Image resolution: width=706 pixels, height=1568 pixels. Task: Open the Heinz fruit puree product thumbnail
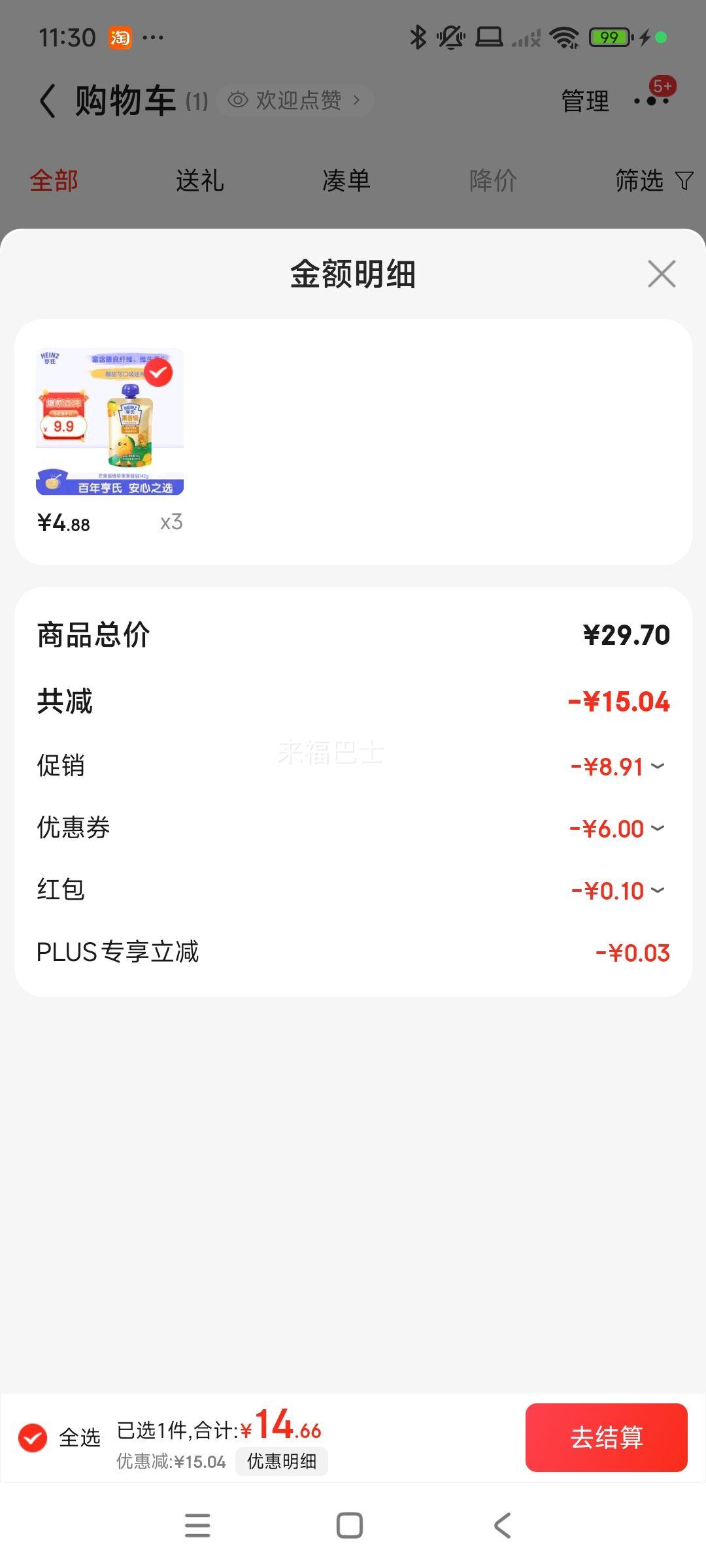pos(110,421)
